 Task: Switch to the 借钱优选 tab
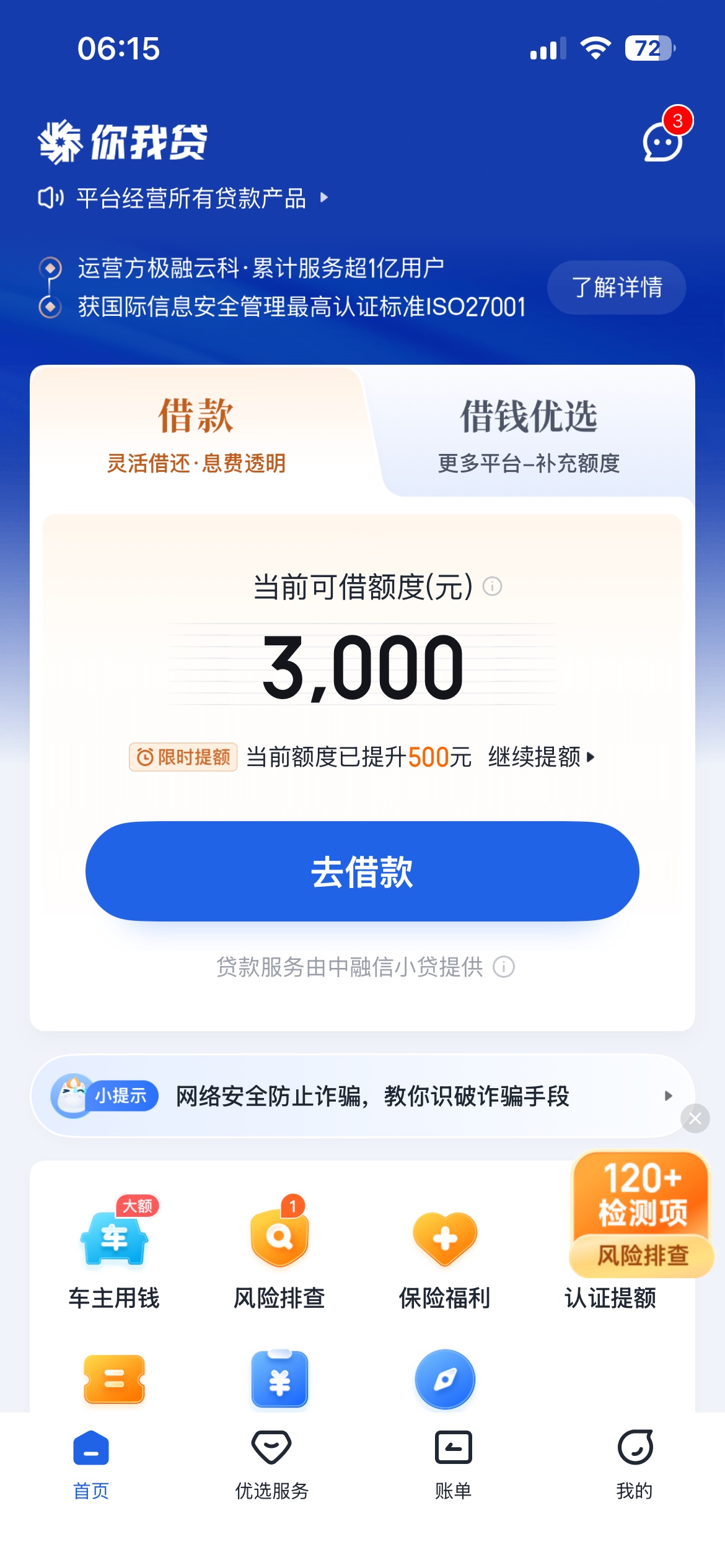(x=529, y=432)
